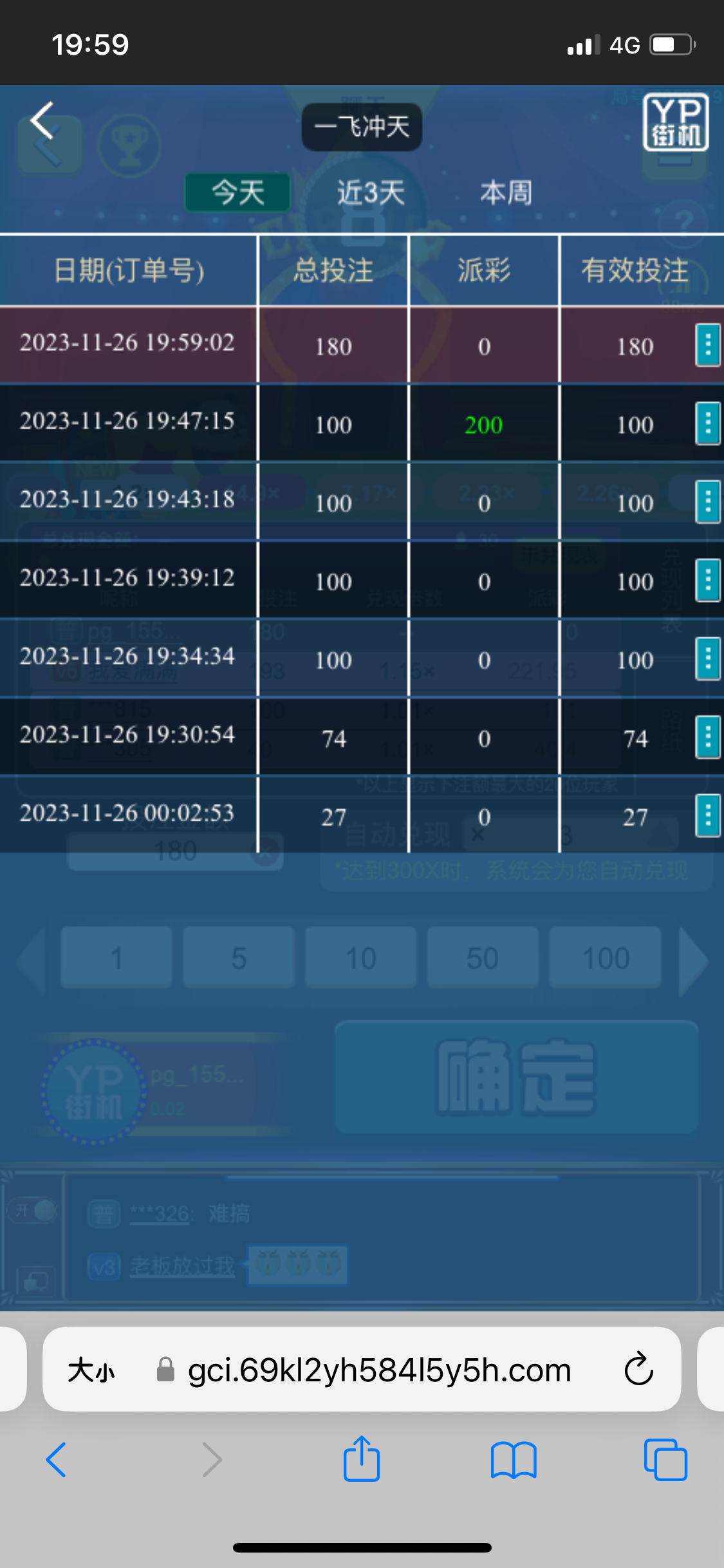The height and width of the screenshot is (1568, 724).
Task: Select the 今天 tab
Action: (238, 192)
